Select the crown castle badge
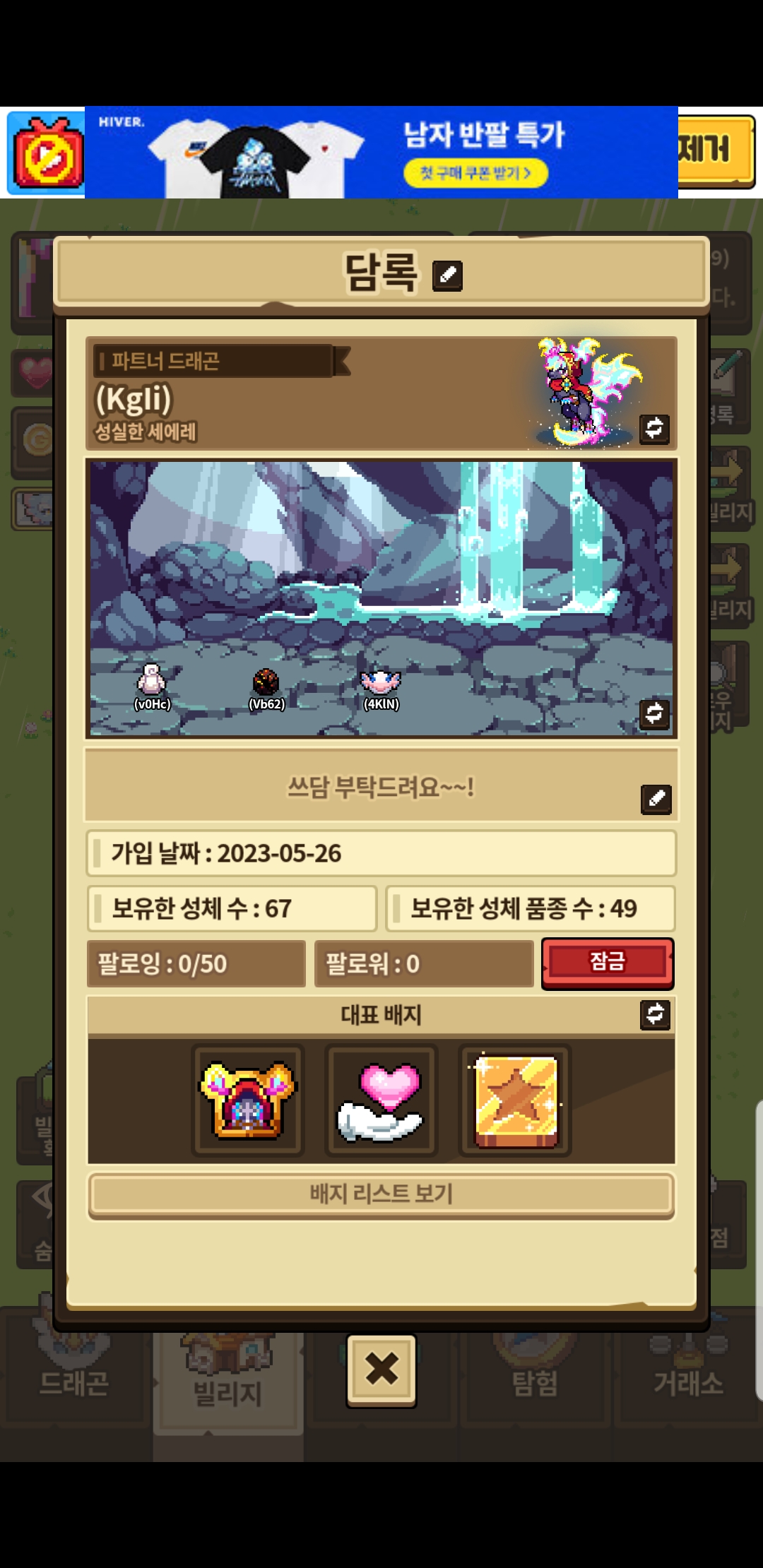763x1568 pixels. coord(248,1100)
